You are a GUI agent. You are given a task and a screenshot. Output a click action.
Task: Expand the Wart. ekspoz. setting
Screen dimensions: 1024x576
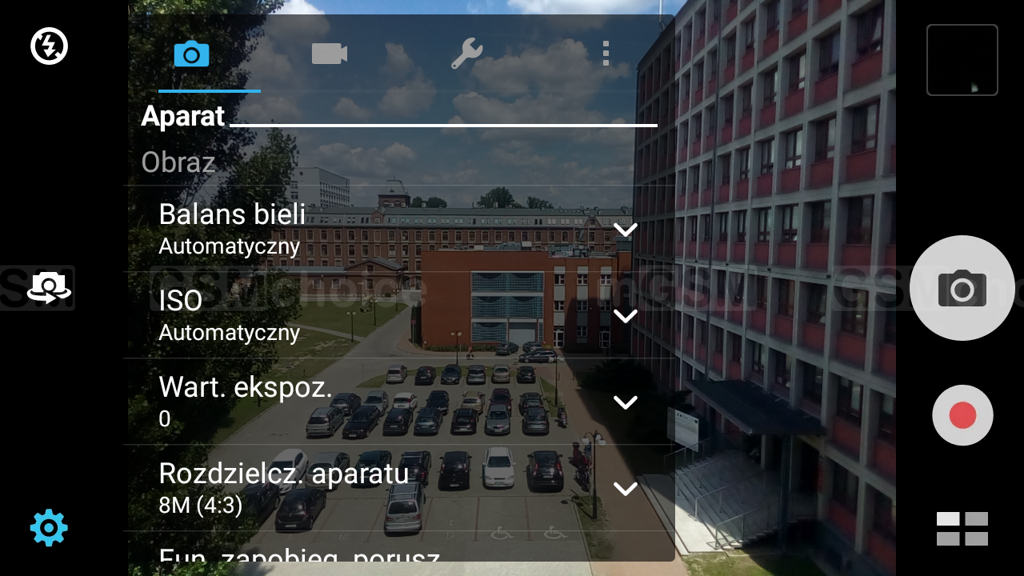click(625, 403)
